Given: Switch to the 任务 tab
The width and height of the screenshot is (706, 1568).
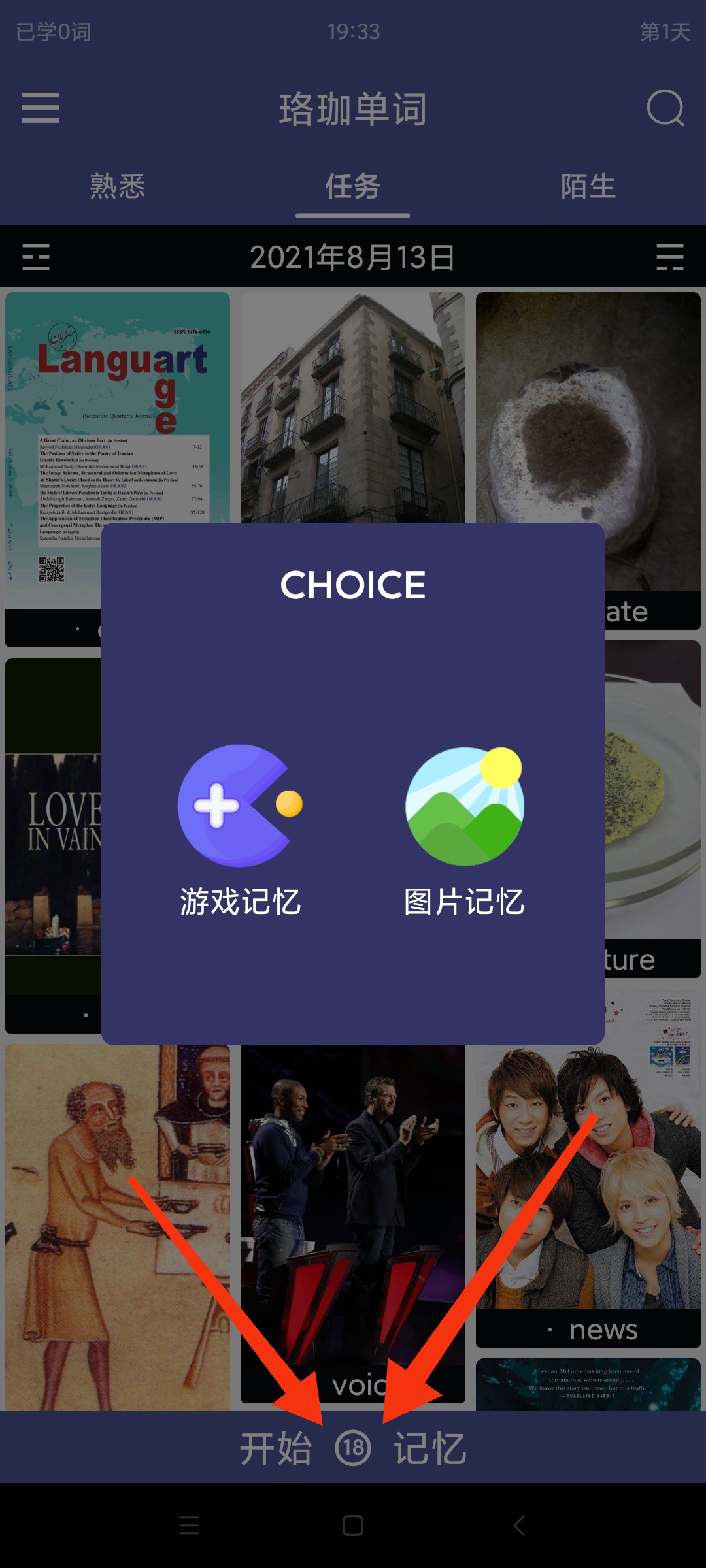Looking at the screenshot, I should pos(353,187).
